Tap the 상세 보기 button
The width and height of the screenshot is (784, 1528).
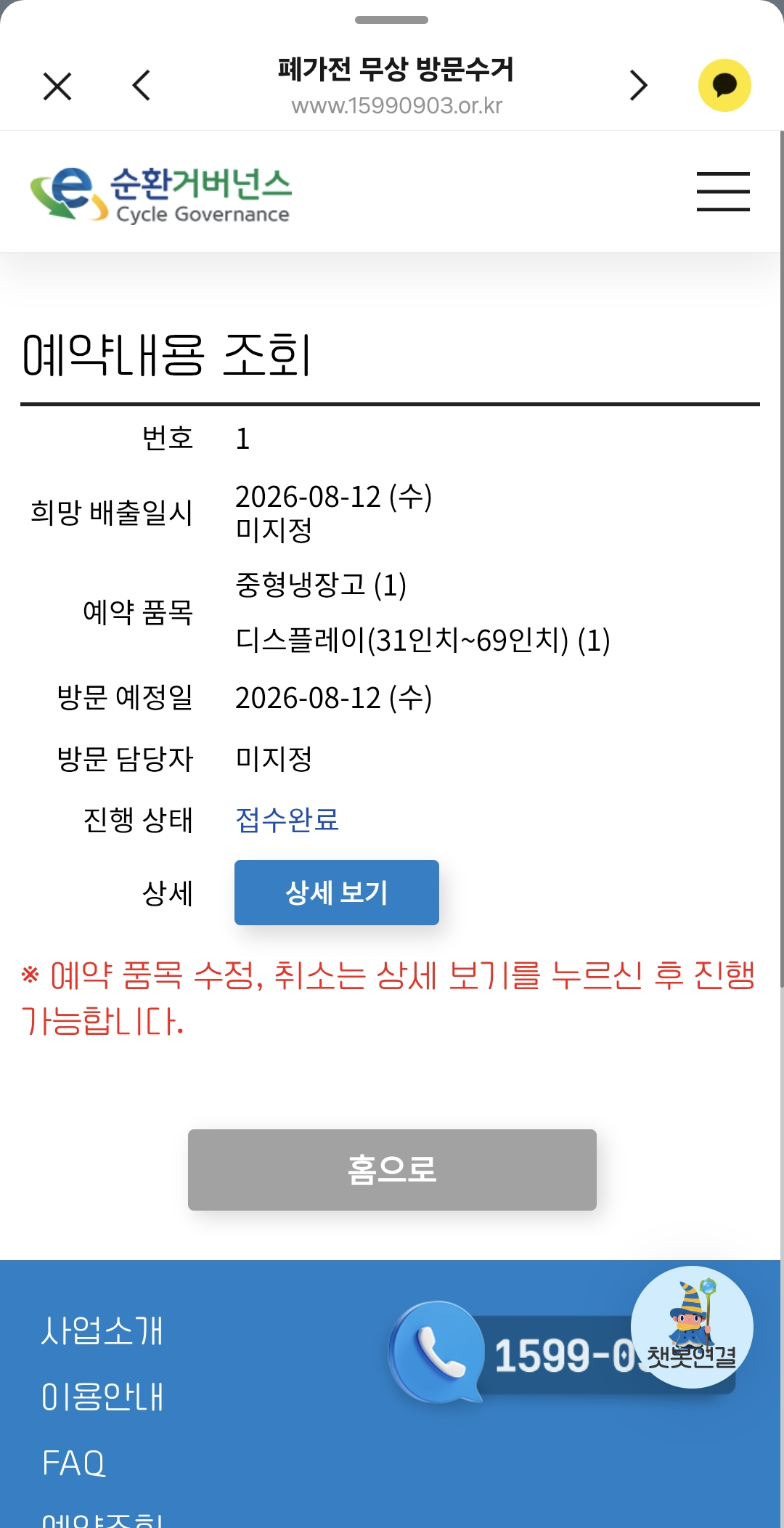[337, 893]
